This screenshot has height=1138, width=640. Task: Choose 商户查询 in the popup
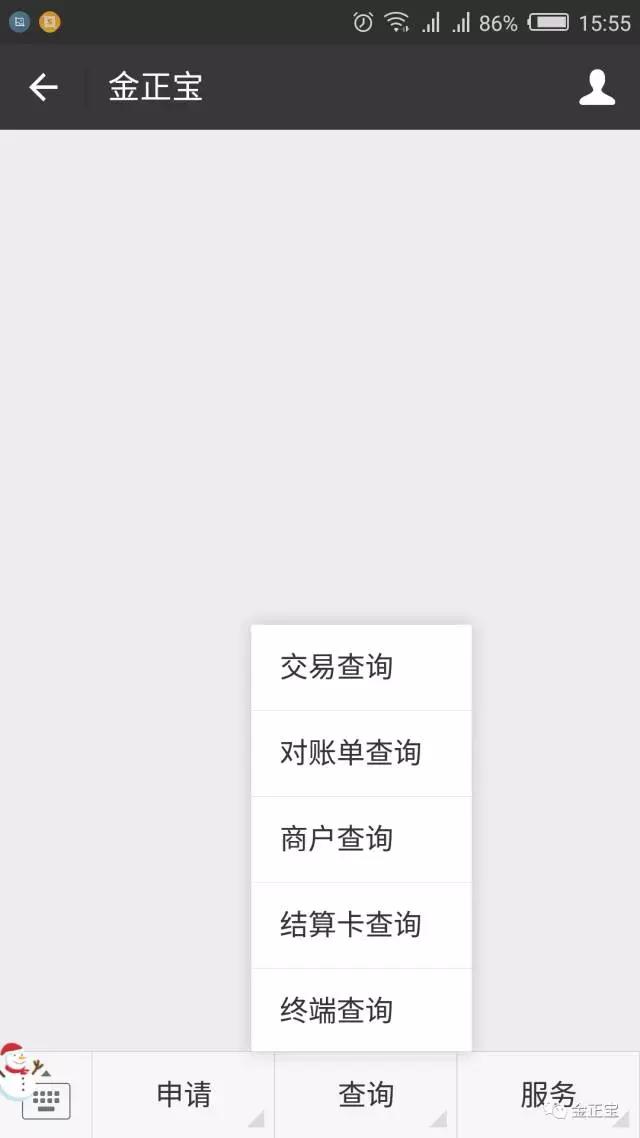pos(361,839)
